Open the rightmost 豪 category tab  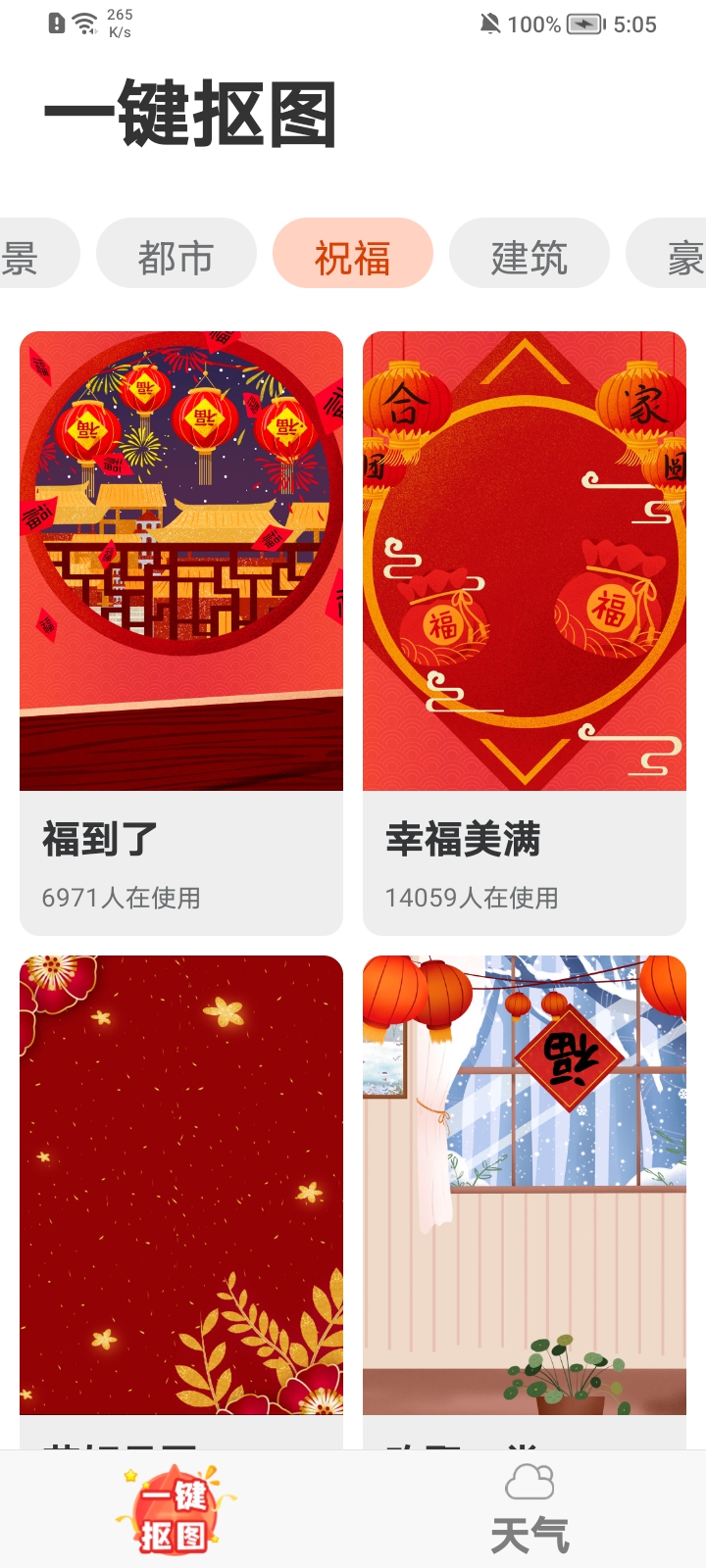[686, 253]
